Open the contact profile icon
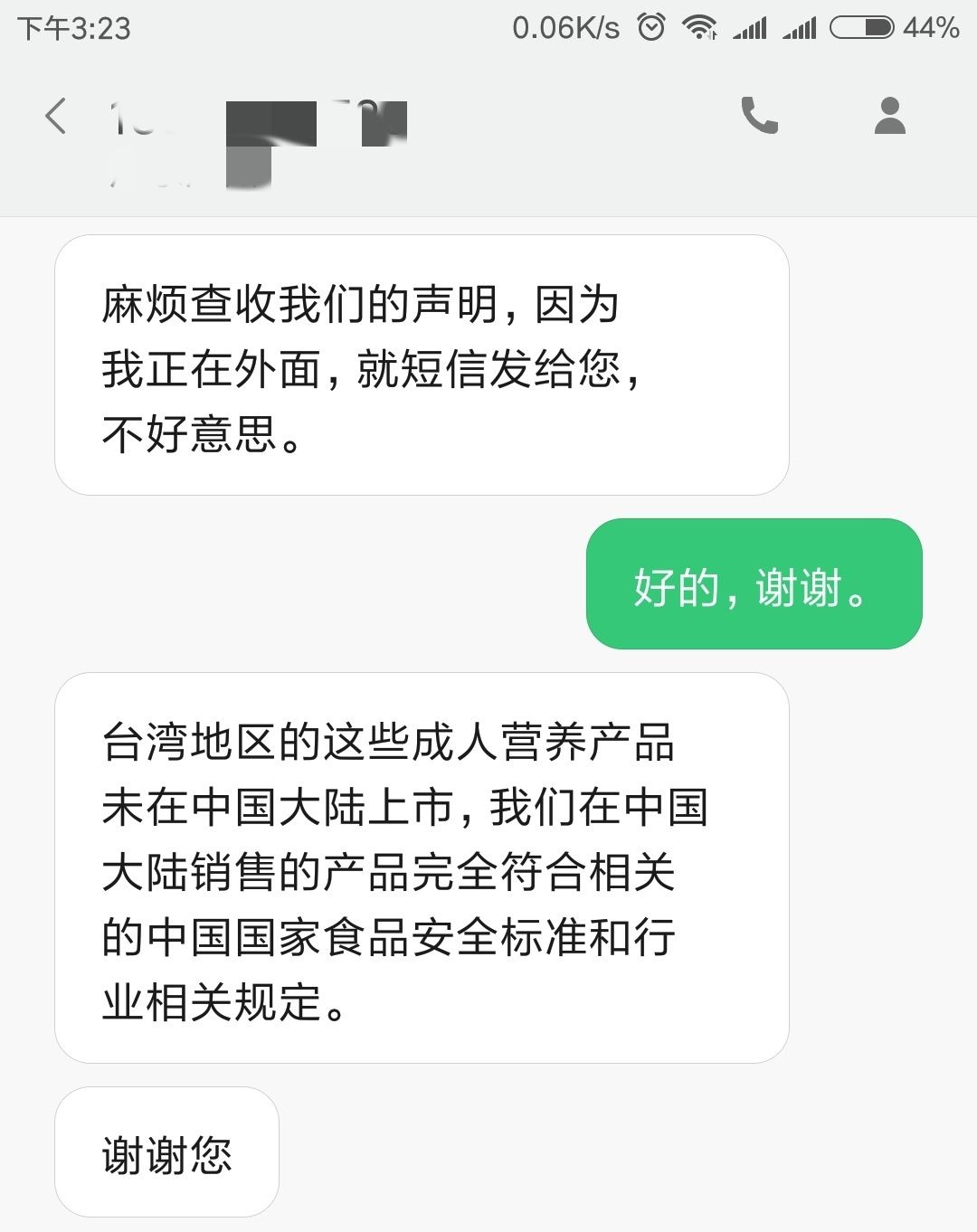Image resolution: width=977 pixels, height=1232 pixels. pos(890,117)
